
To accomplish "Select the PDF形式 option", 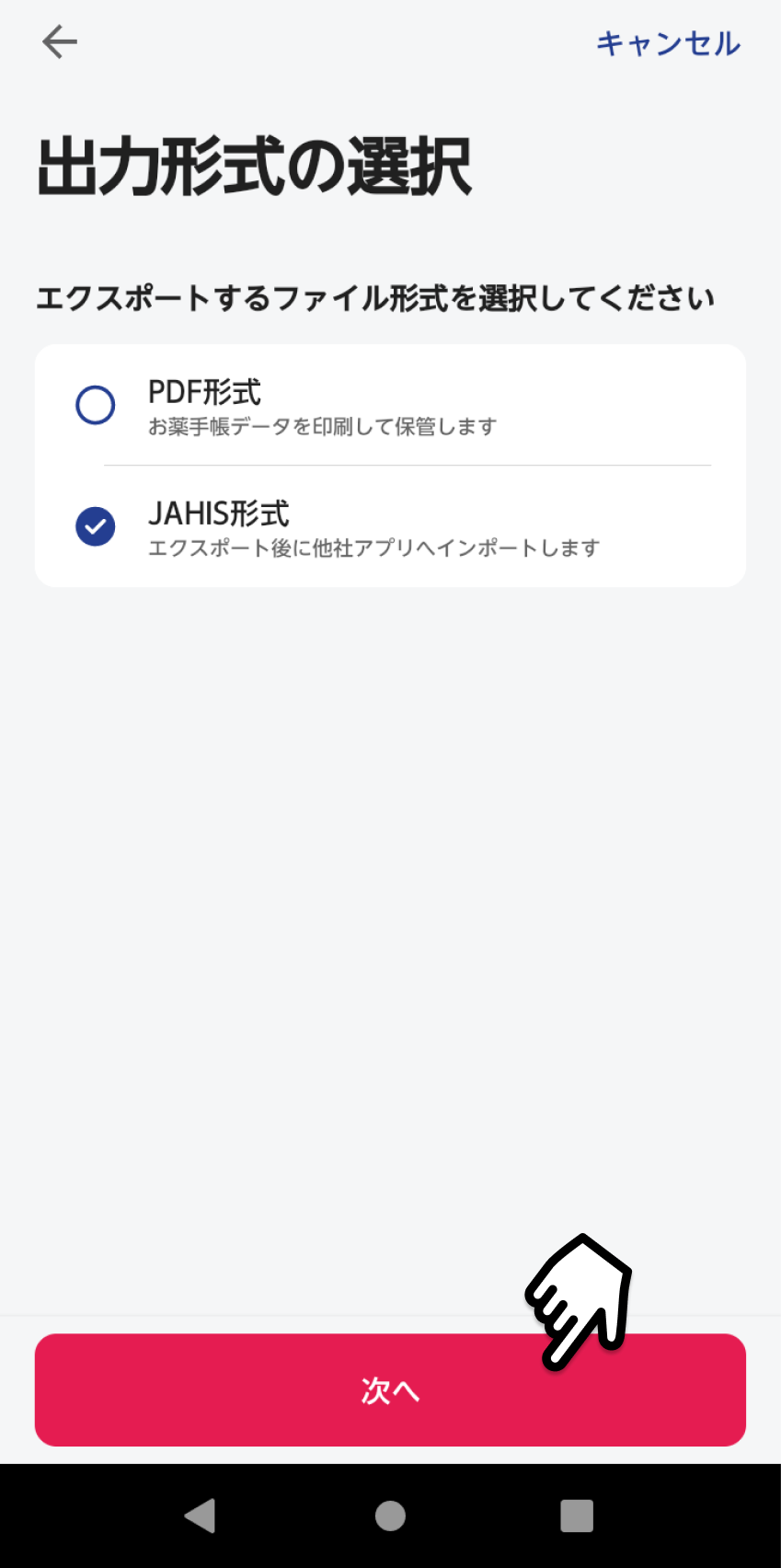I will click(x=390, y=405).
